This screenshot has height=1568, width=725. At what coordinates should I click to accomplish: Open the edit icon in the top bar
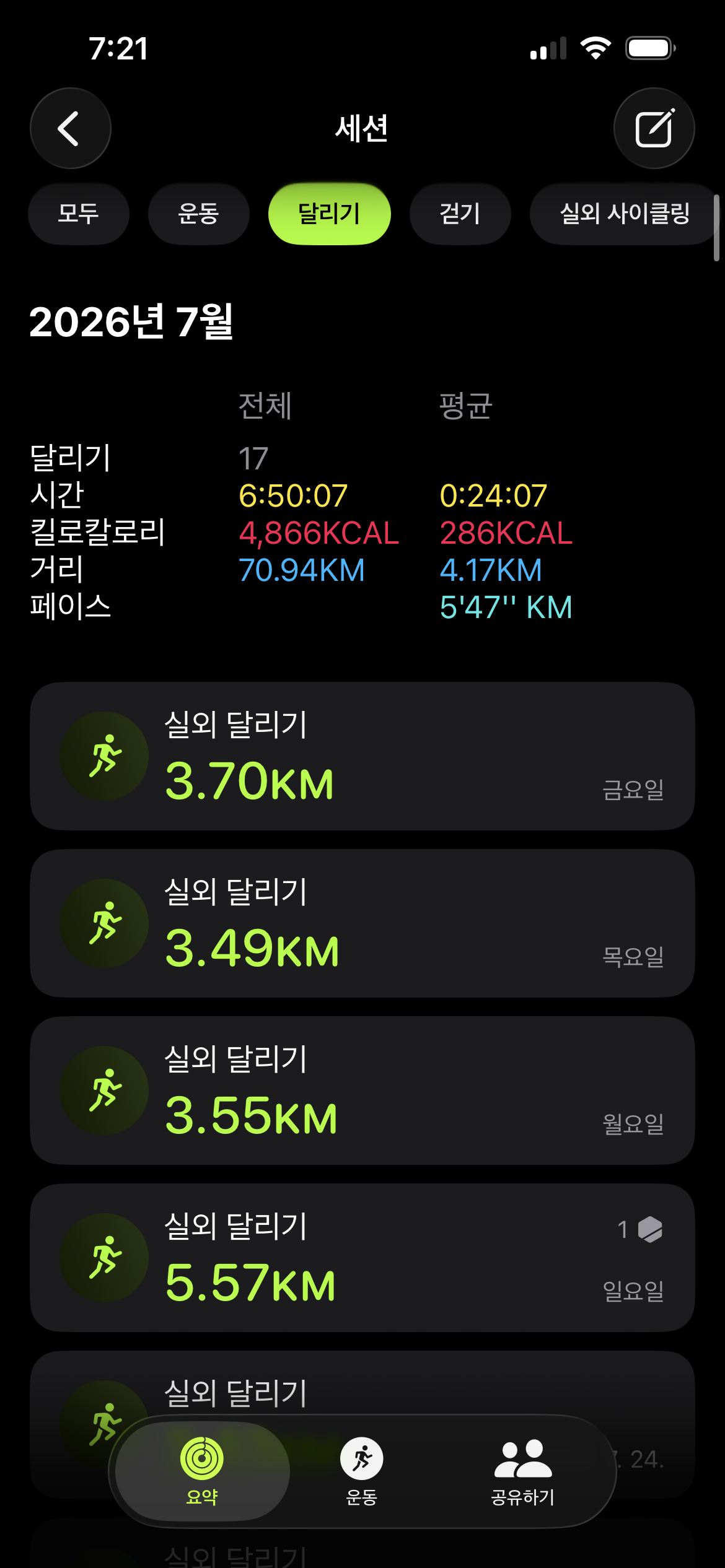(x=654, y=128)
